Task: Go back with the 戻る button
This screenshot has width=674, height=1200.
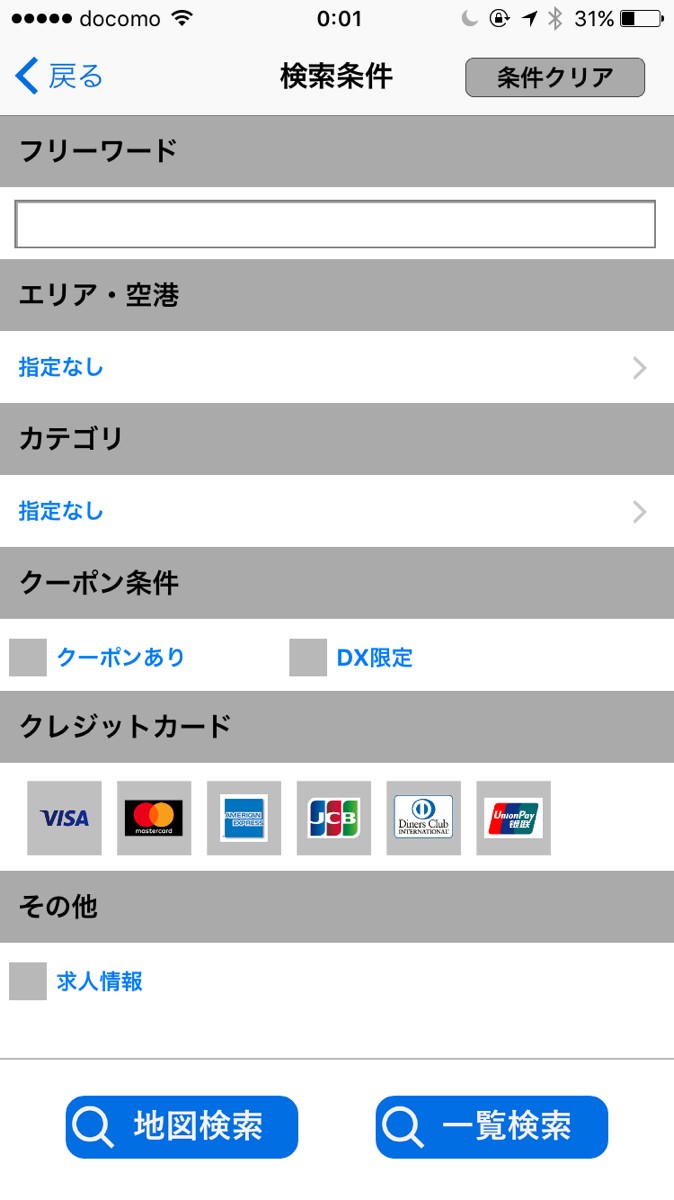Action: (60, 76)
